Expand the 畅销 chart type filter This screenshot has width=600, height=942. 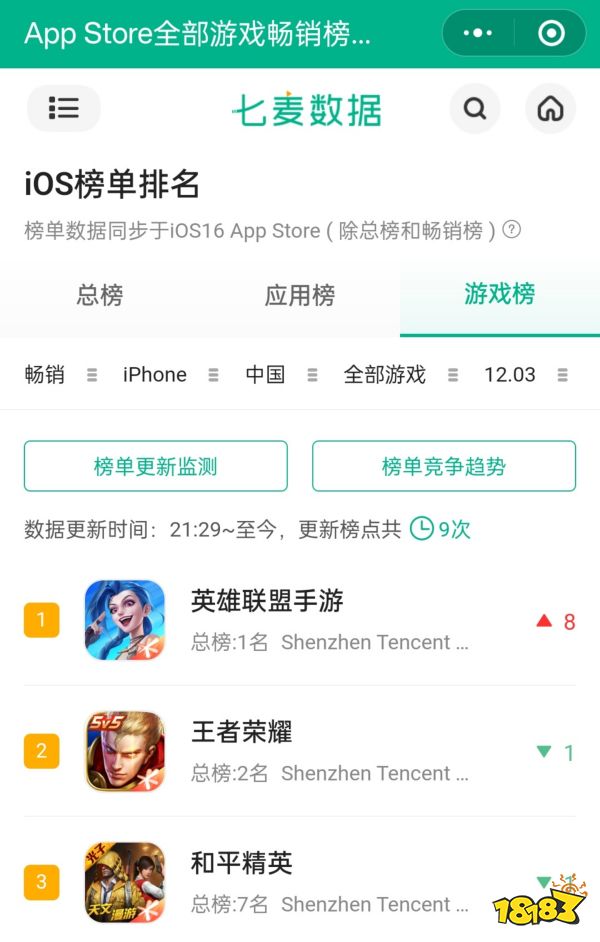click(60, 374)
